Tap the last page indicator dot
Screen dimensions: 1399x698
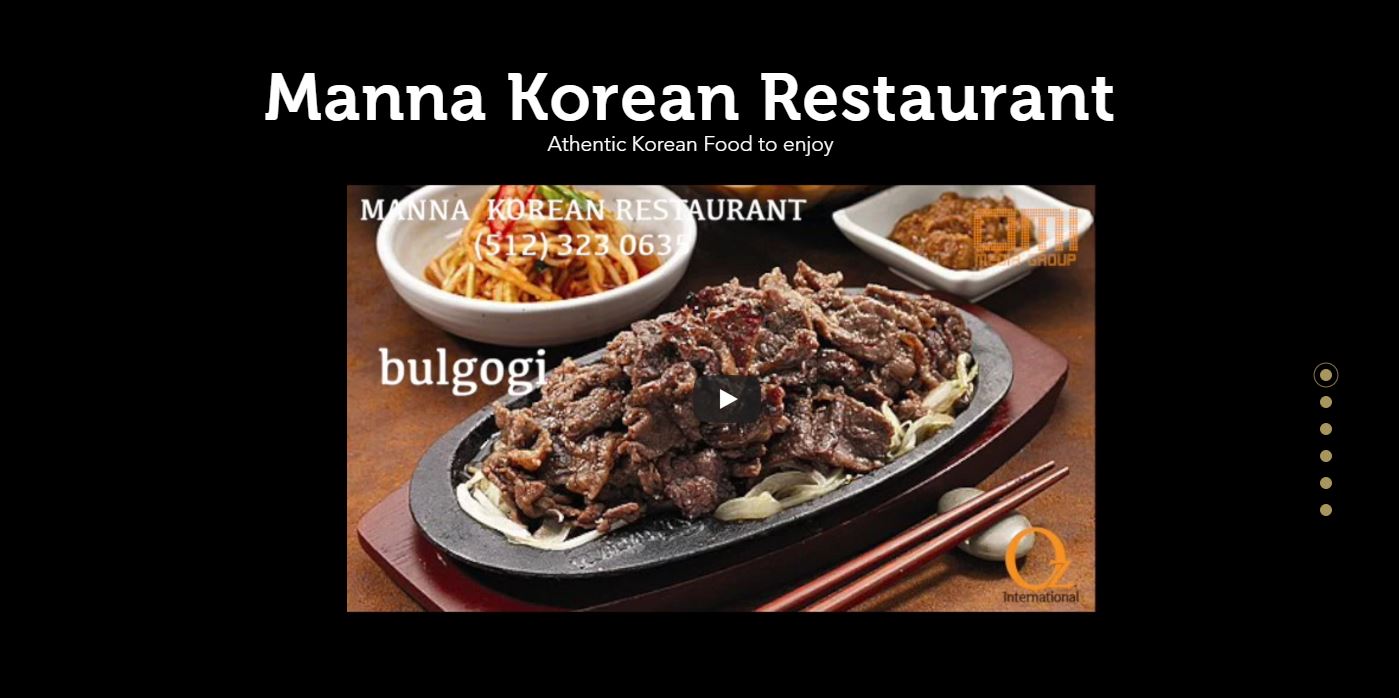pos(1326,510)
